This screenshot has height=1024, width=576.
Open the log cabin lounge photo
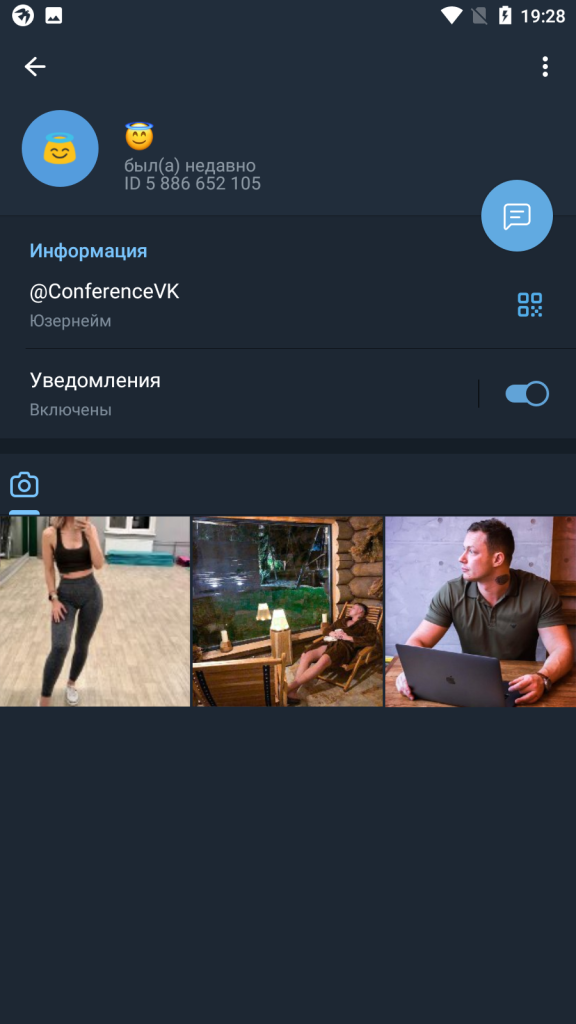[x=287, y=611]
